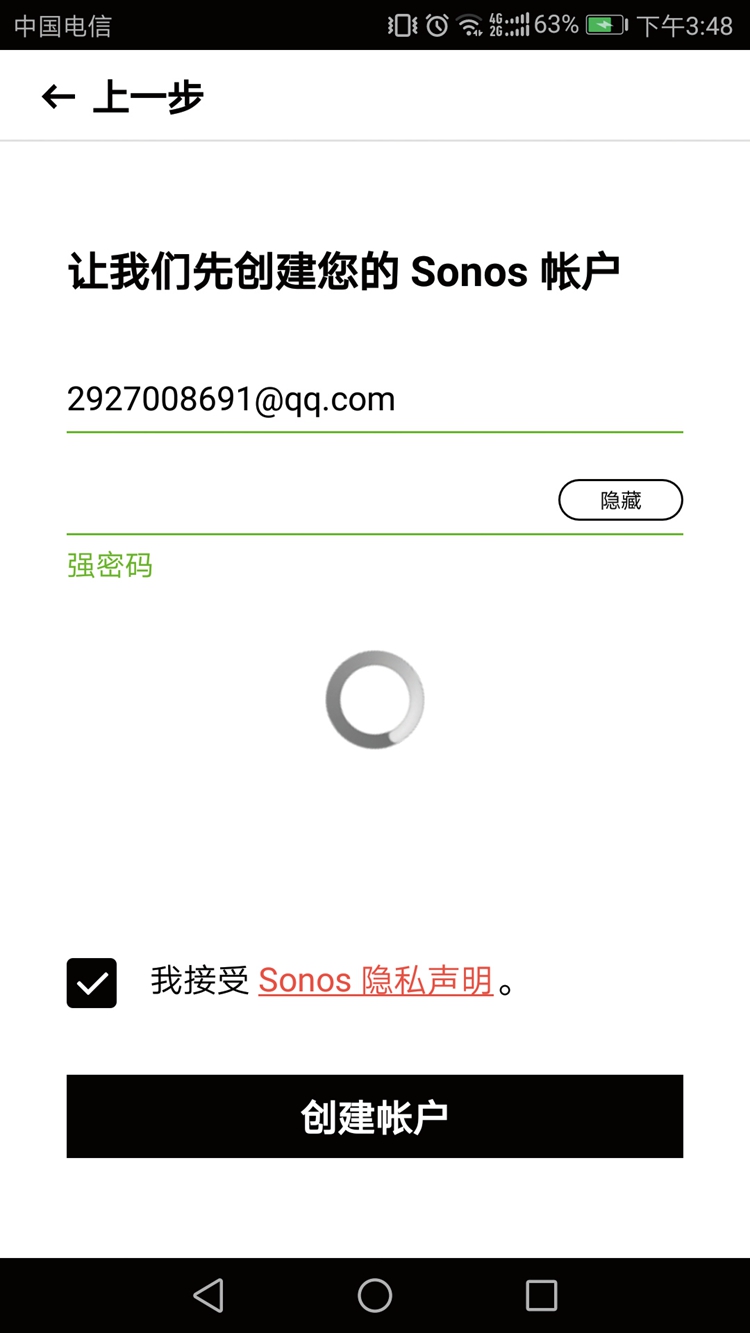
Task: Go back via the 上一步 arrow
Action: (59, 96)
